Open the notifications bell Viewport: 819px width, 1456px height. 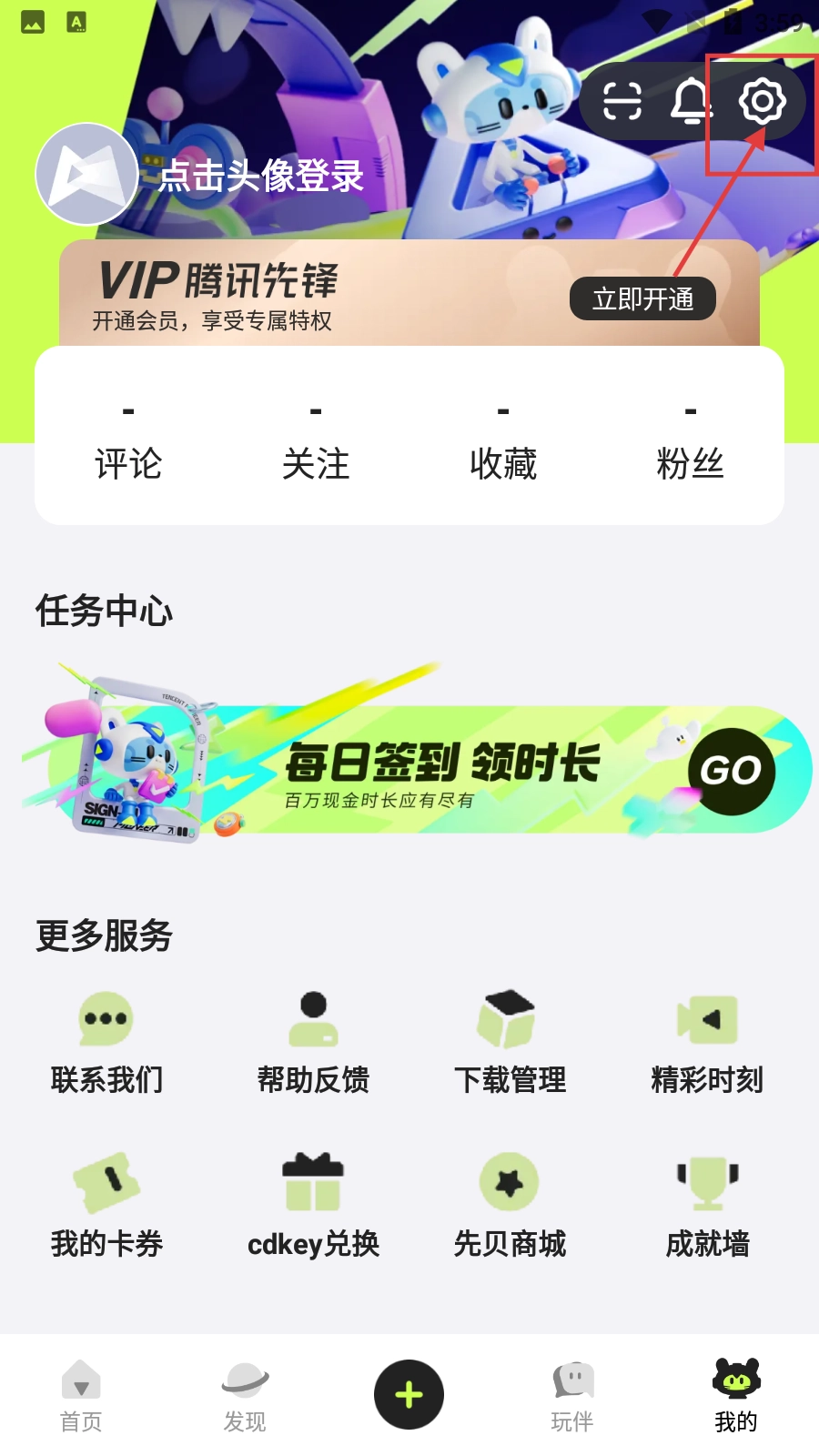[692, 100]
